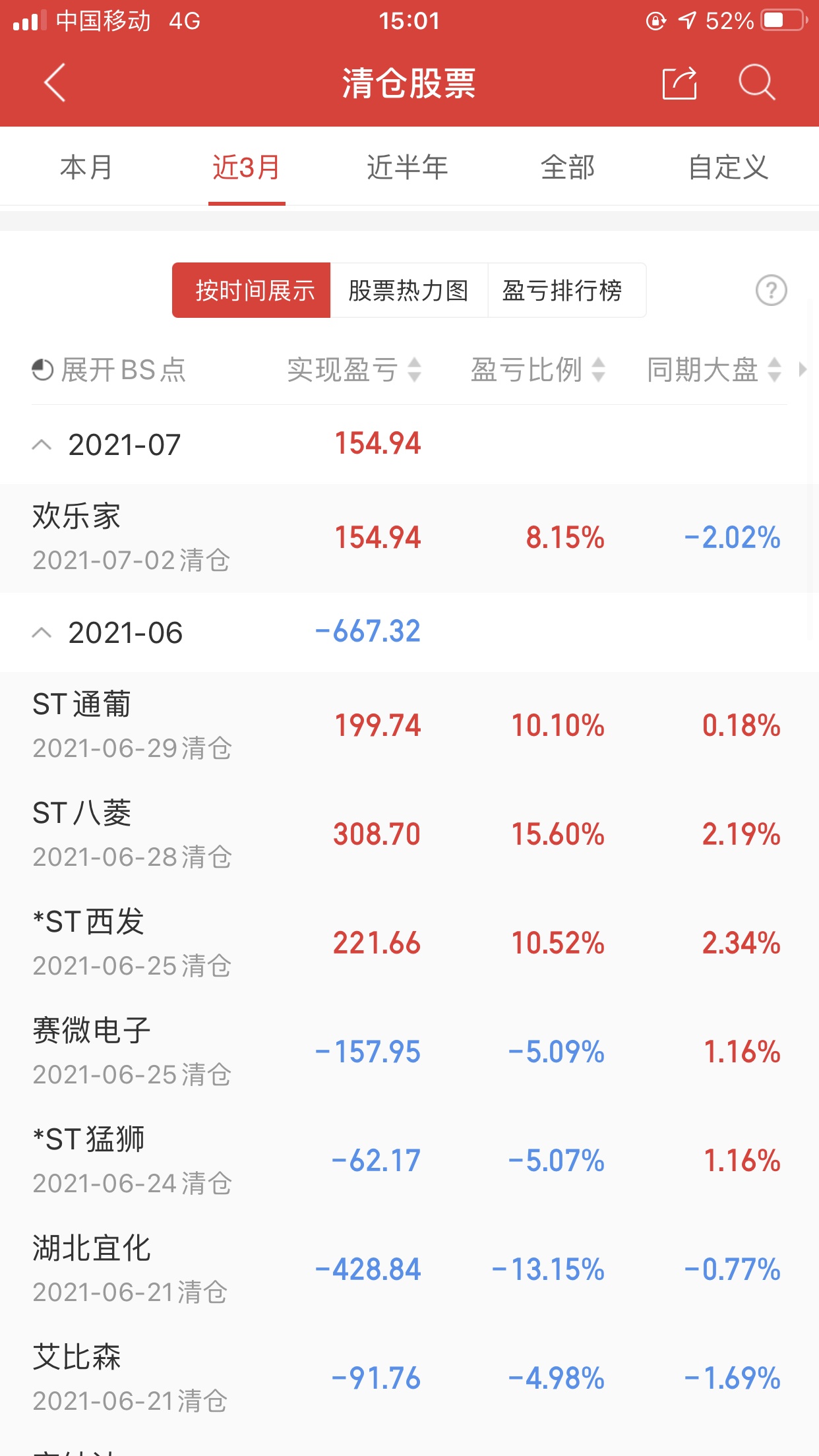Open the 欢乐家 closed position details
This screenshot has height=1456, width=819.
409,538
